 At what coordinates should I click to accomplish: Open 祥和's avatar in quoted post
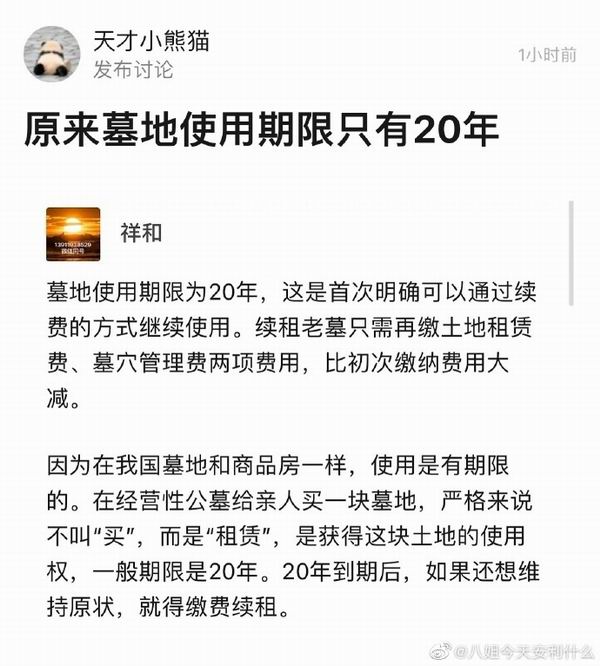coord(73,234)
